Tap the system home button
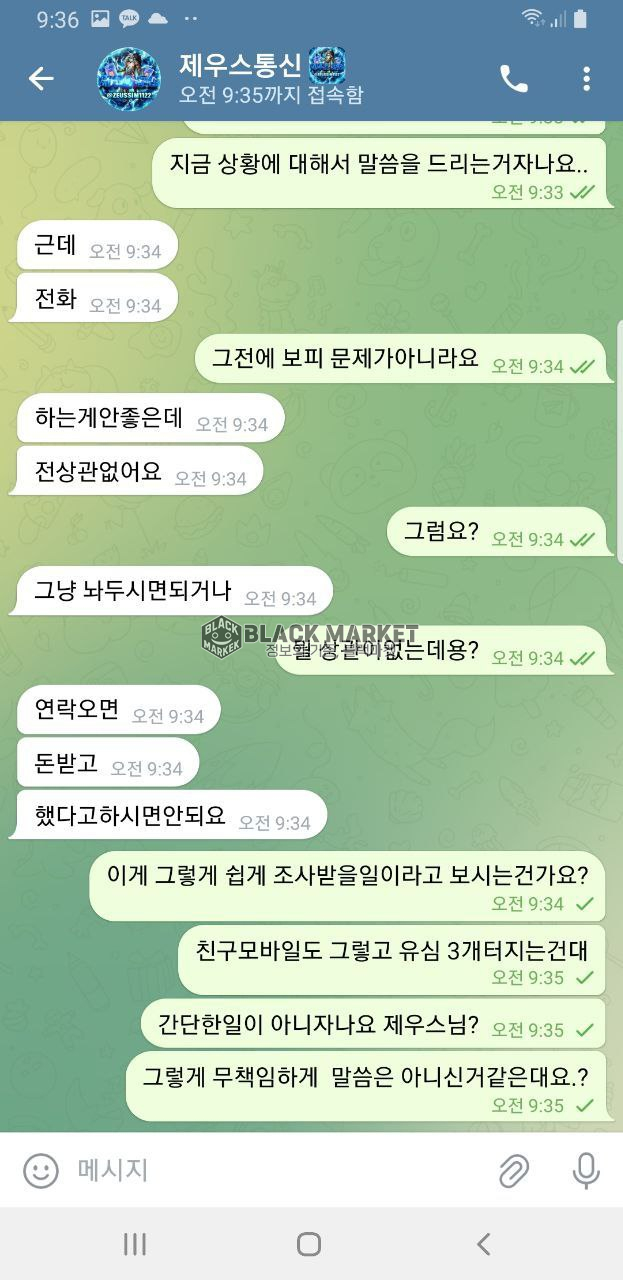Viewport: 623px width, 1280px height. point(309,1243)
